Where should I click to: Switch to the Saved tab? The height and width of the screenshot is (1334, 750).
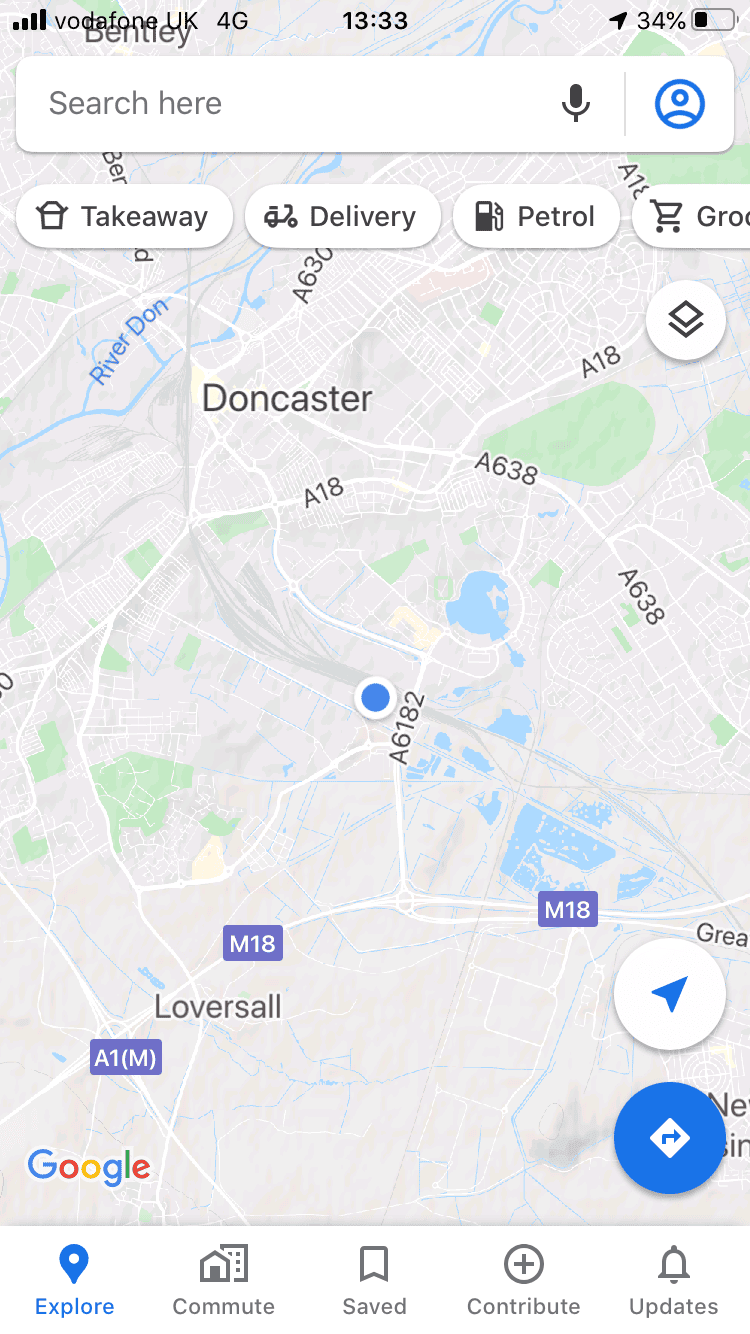point(374,1281)
